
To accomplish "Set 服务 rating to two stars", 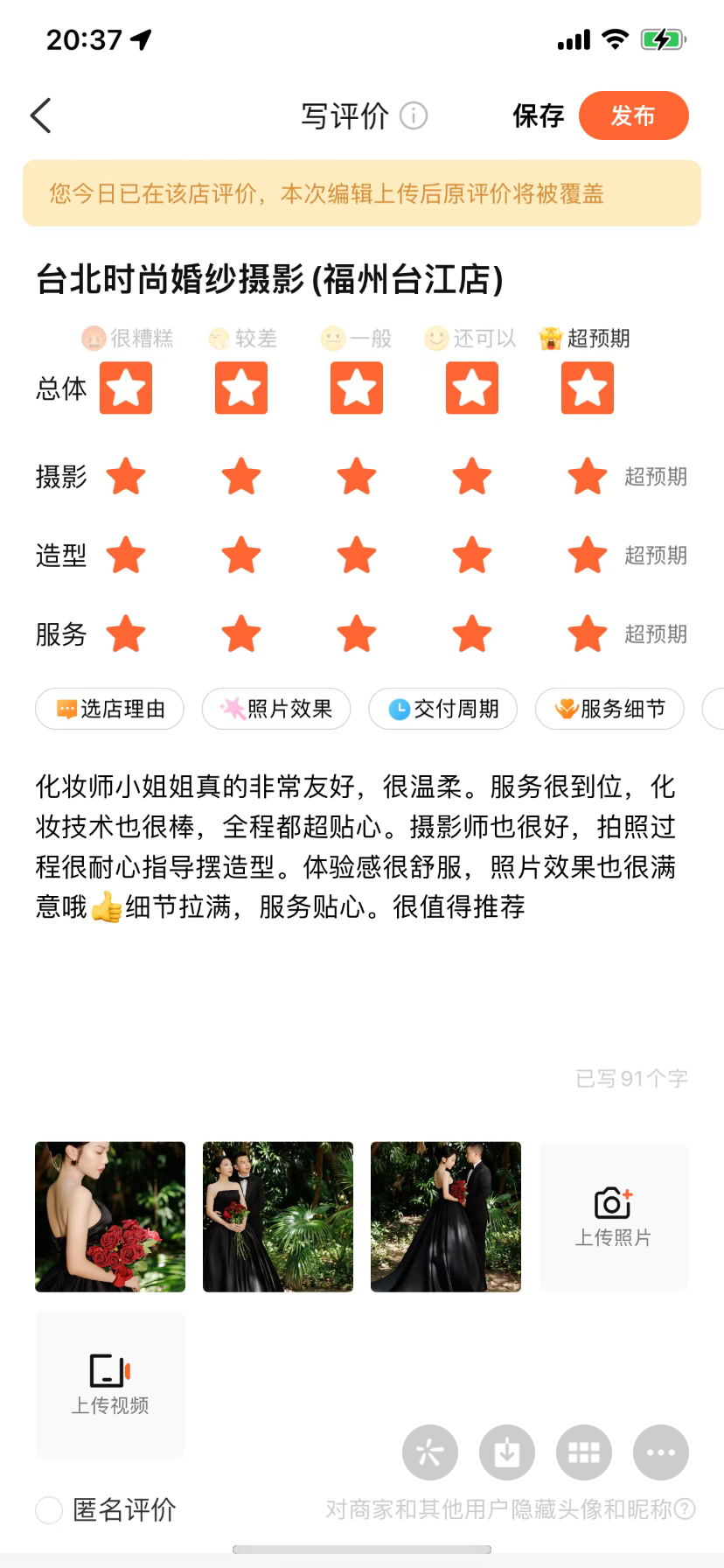I will [241, 634].
